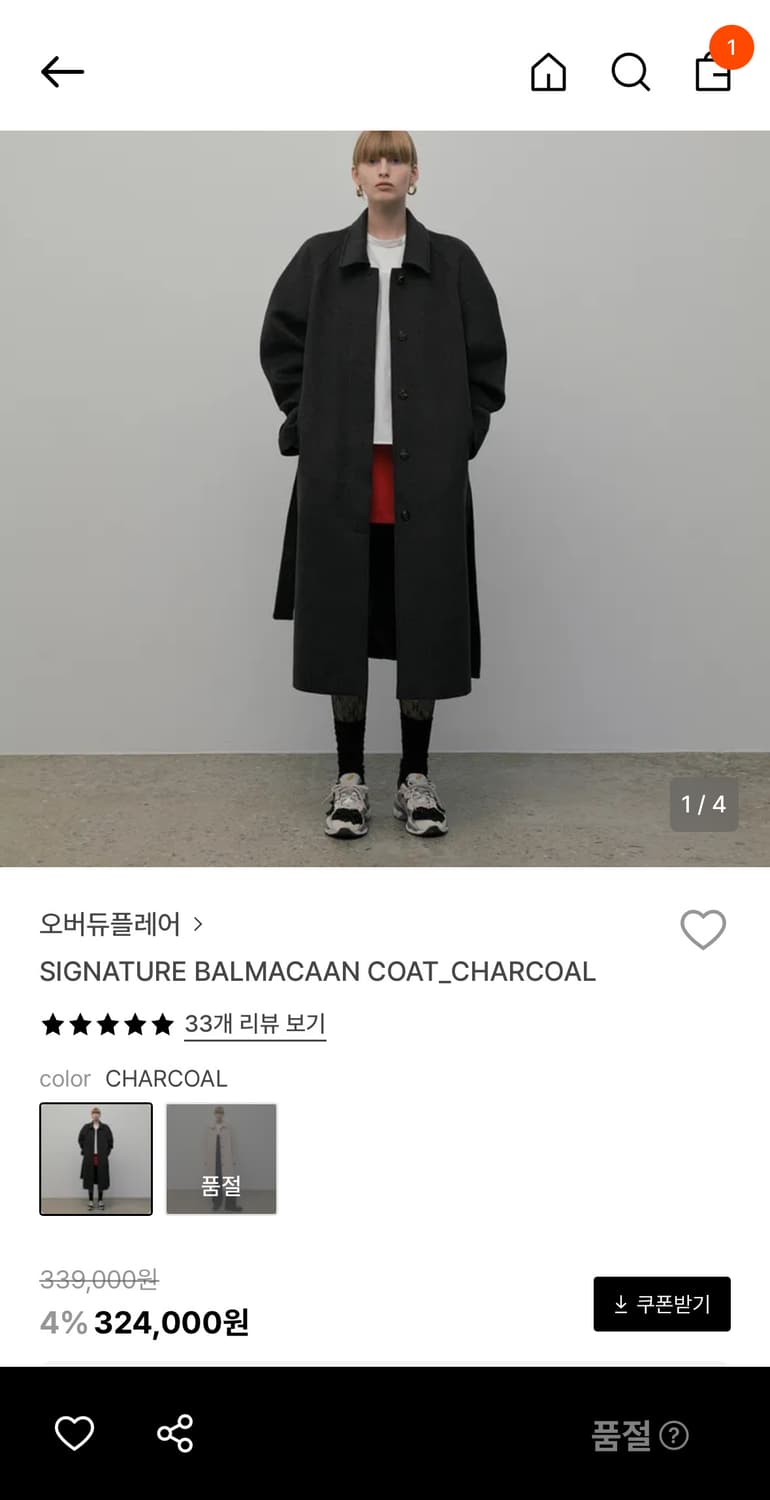Image resolution: width=770 pixels, height=1500 pixels.
Task: Open product search
Action: [630, 71]
